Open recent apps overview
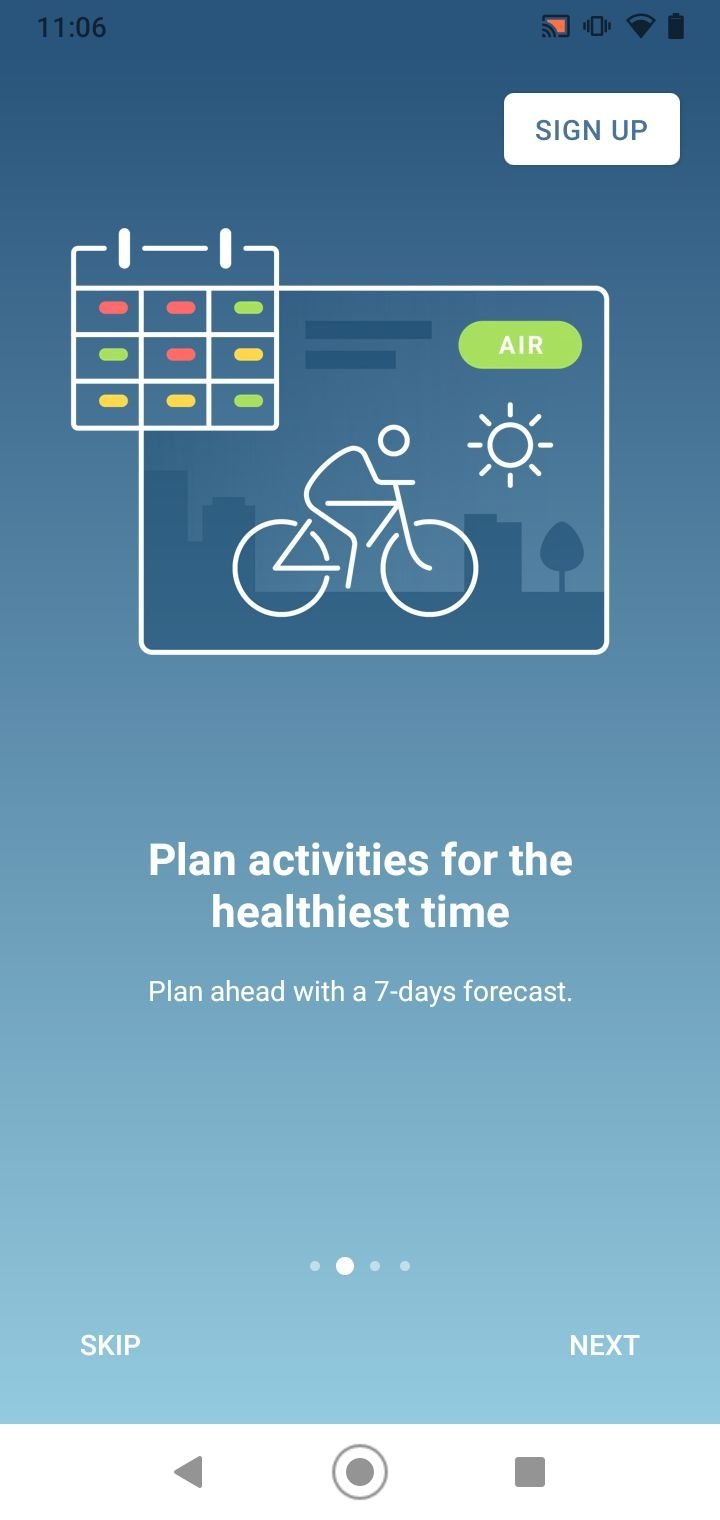 click(x=530, y=1472)
